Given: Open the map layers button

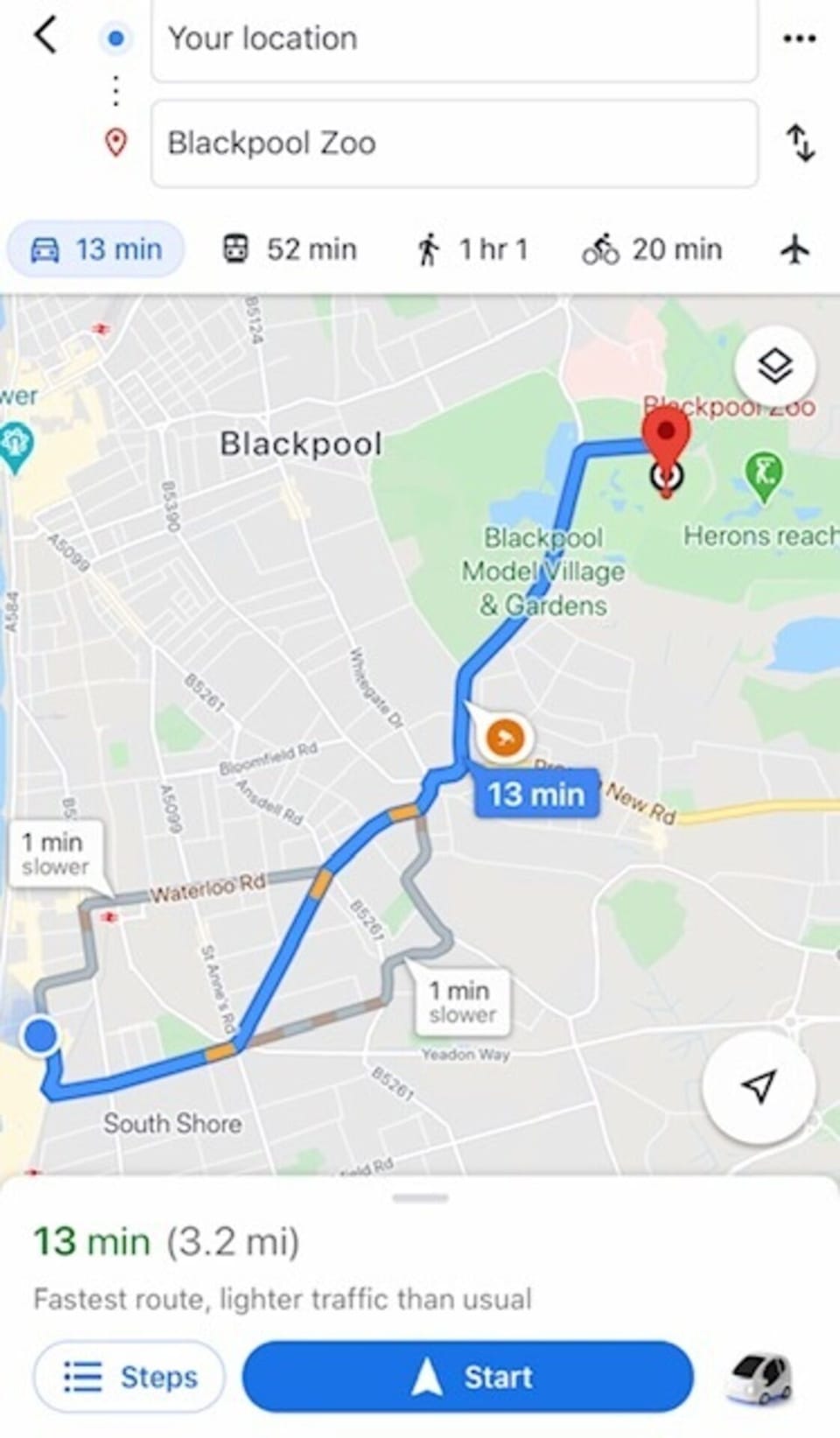Looking at the screenshot, I should 775,366.
